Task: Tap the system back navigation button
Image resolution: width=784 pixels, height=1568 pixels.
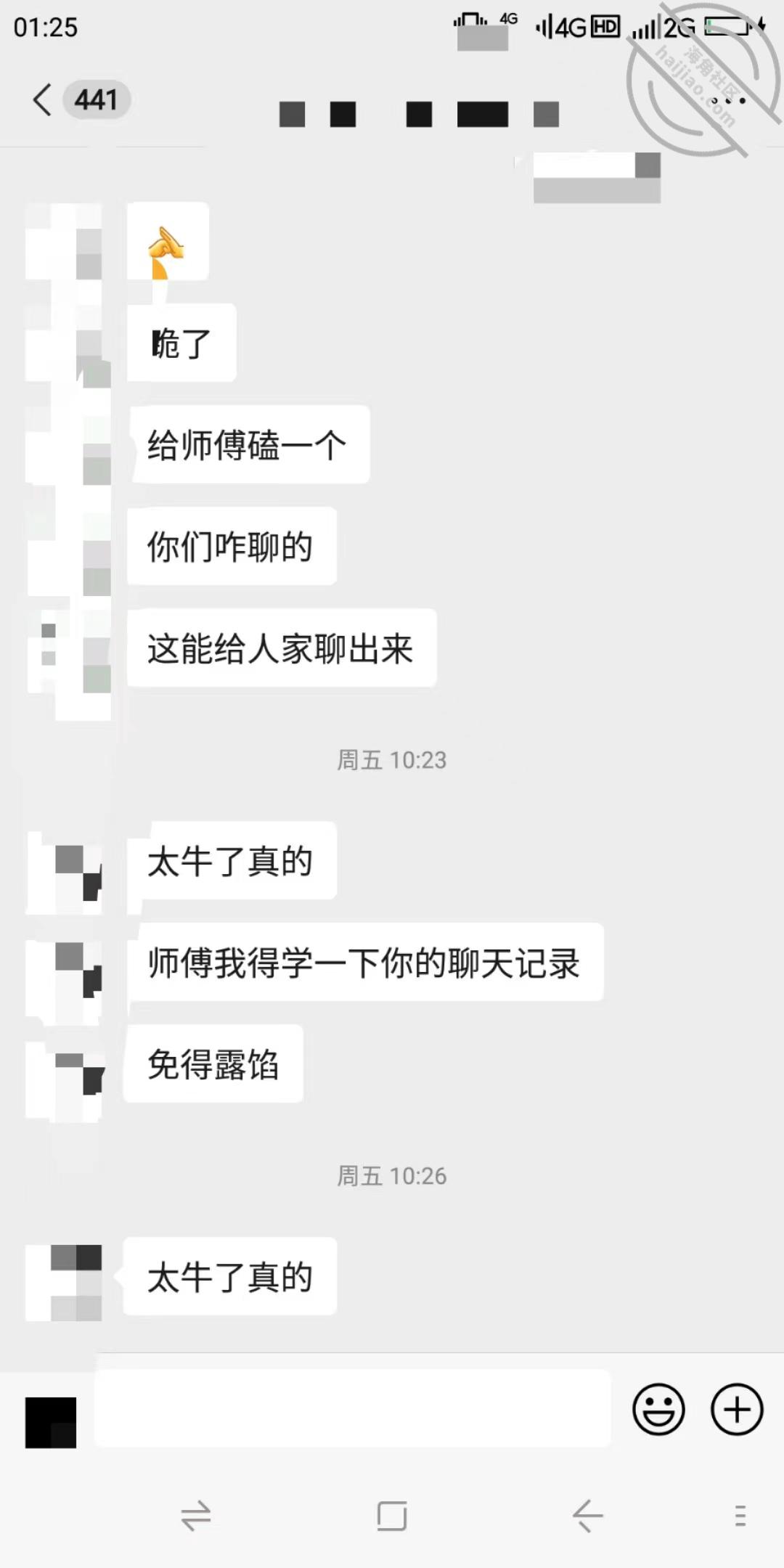Action: (x=588, y=1516)
